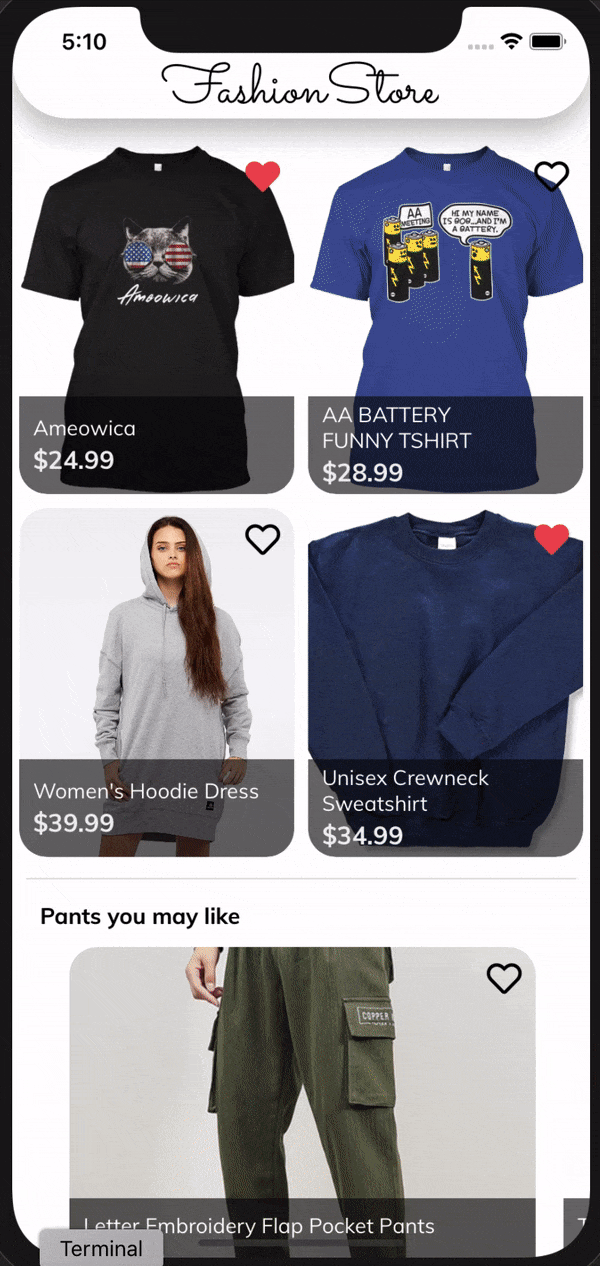Tap the Terminal button

[101, 1248]
